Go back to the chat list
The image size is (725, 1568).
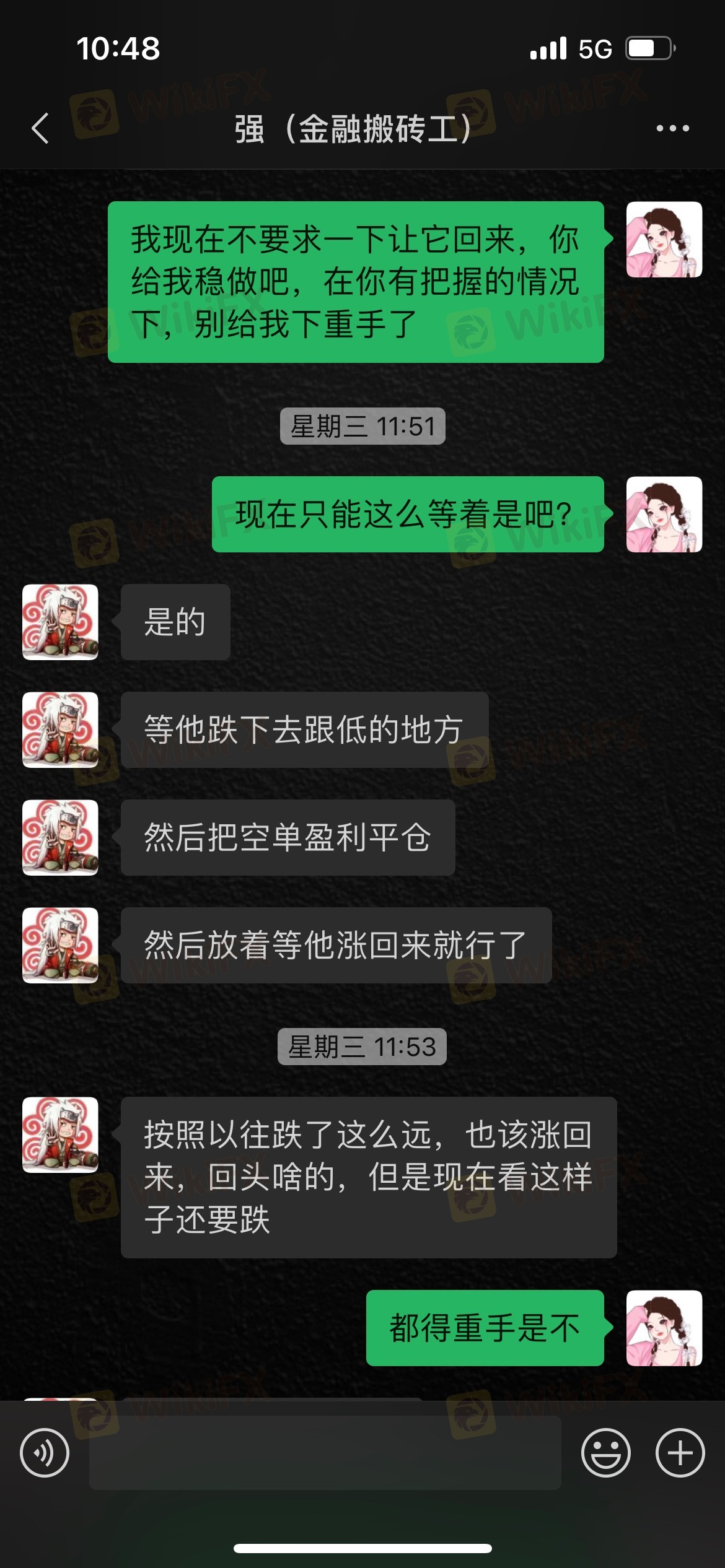click(40, 129)
